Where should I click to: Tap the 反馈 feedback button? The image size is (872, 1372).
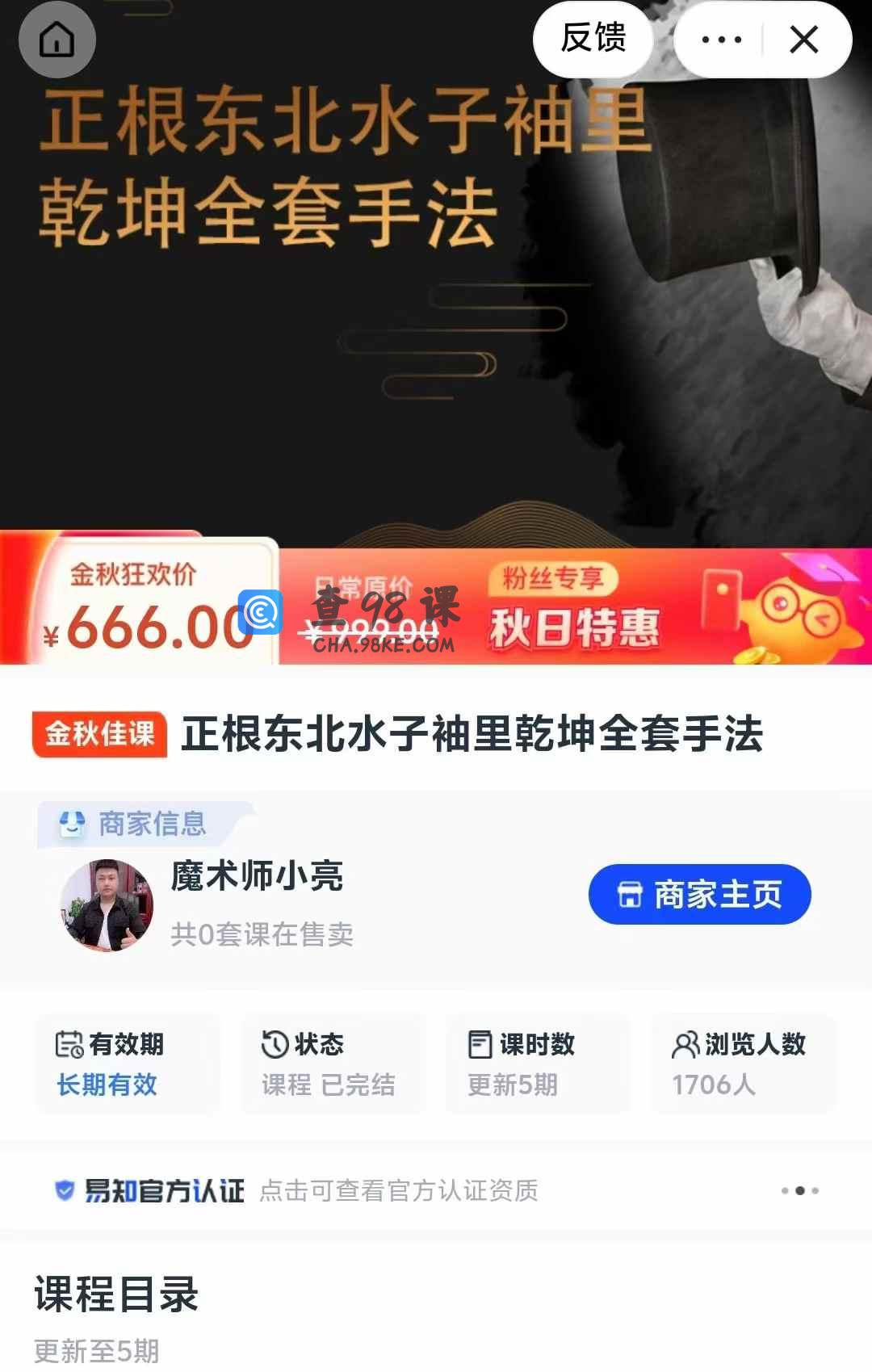593,39
